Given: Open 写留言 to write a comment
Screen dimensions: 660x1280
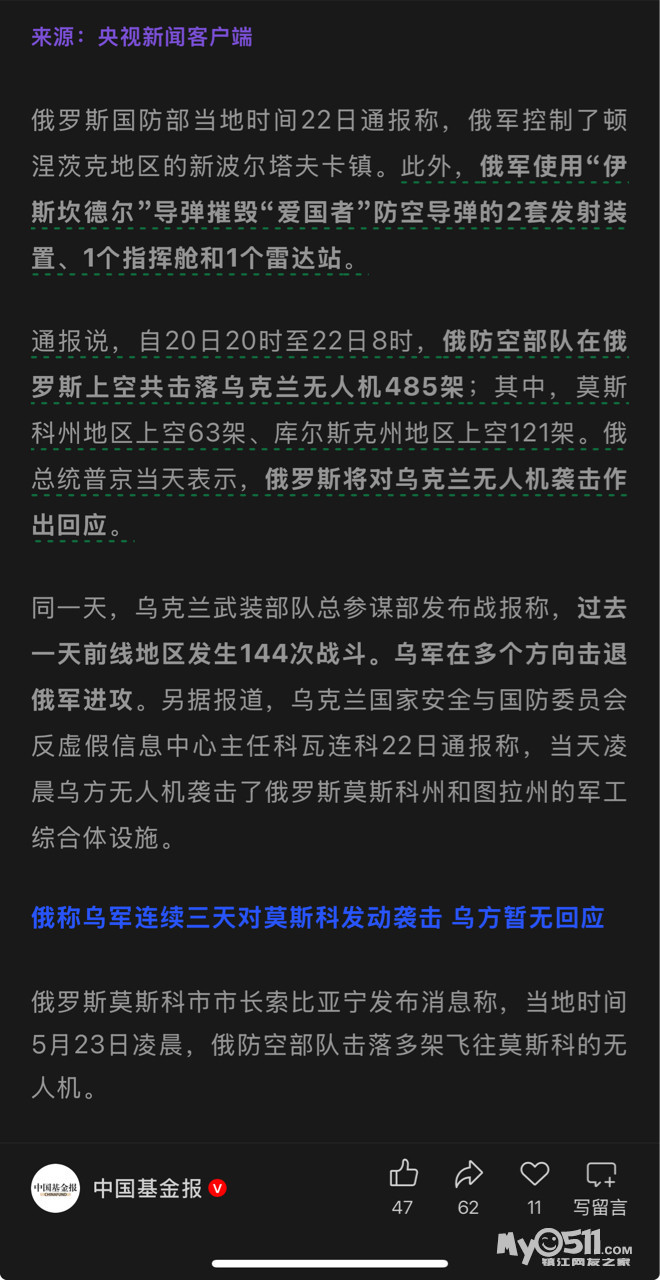Looking at the screenshot, I should click(601, 1187).
